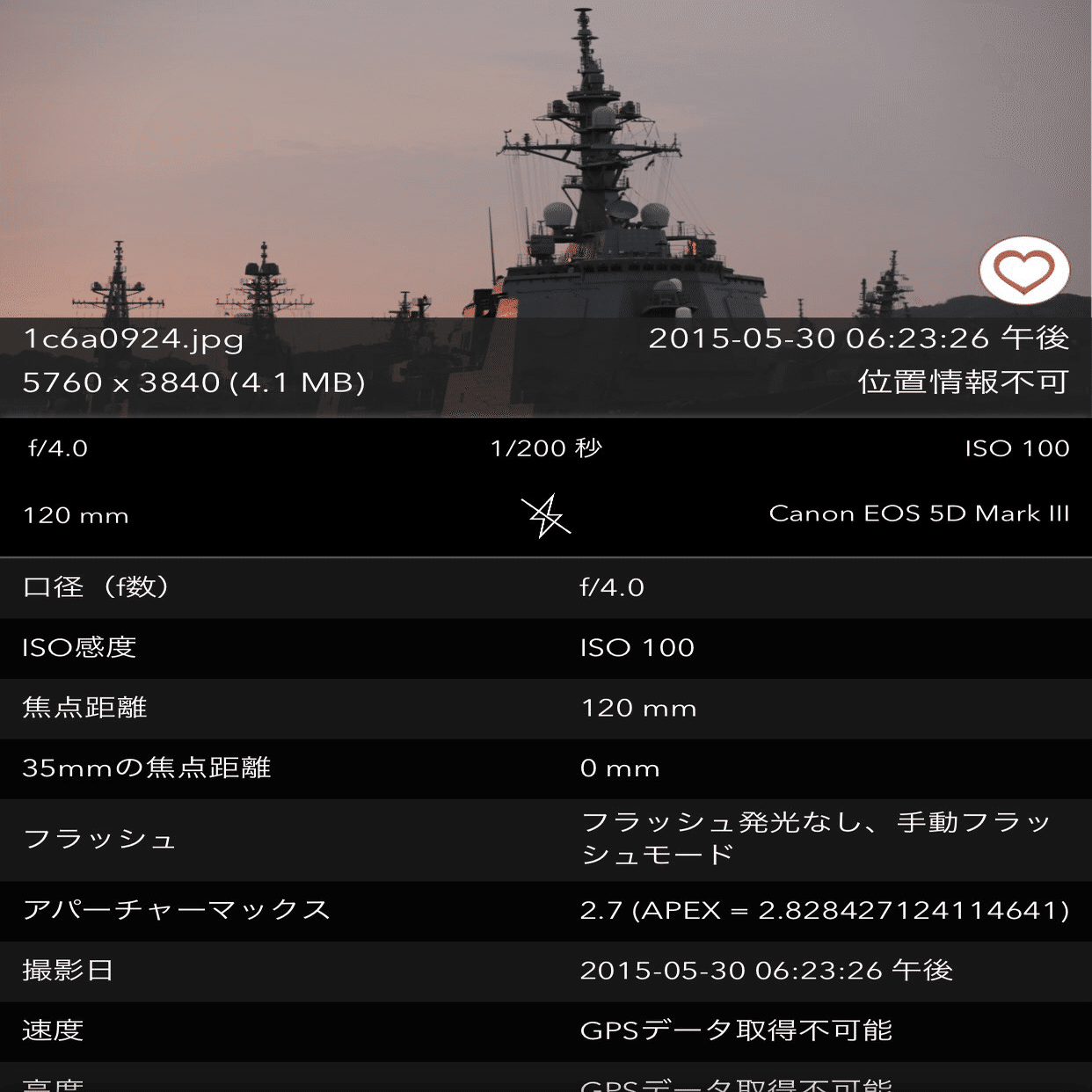Tap the heart favorite button
Screen dimensions: 1092x1092
tap(1024, 270)
